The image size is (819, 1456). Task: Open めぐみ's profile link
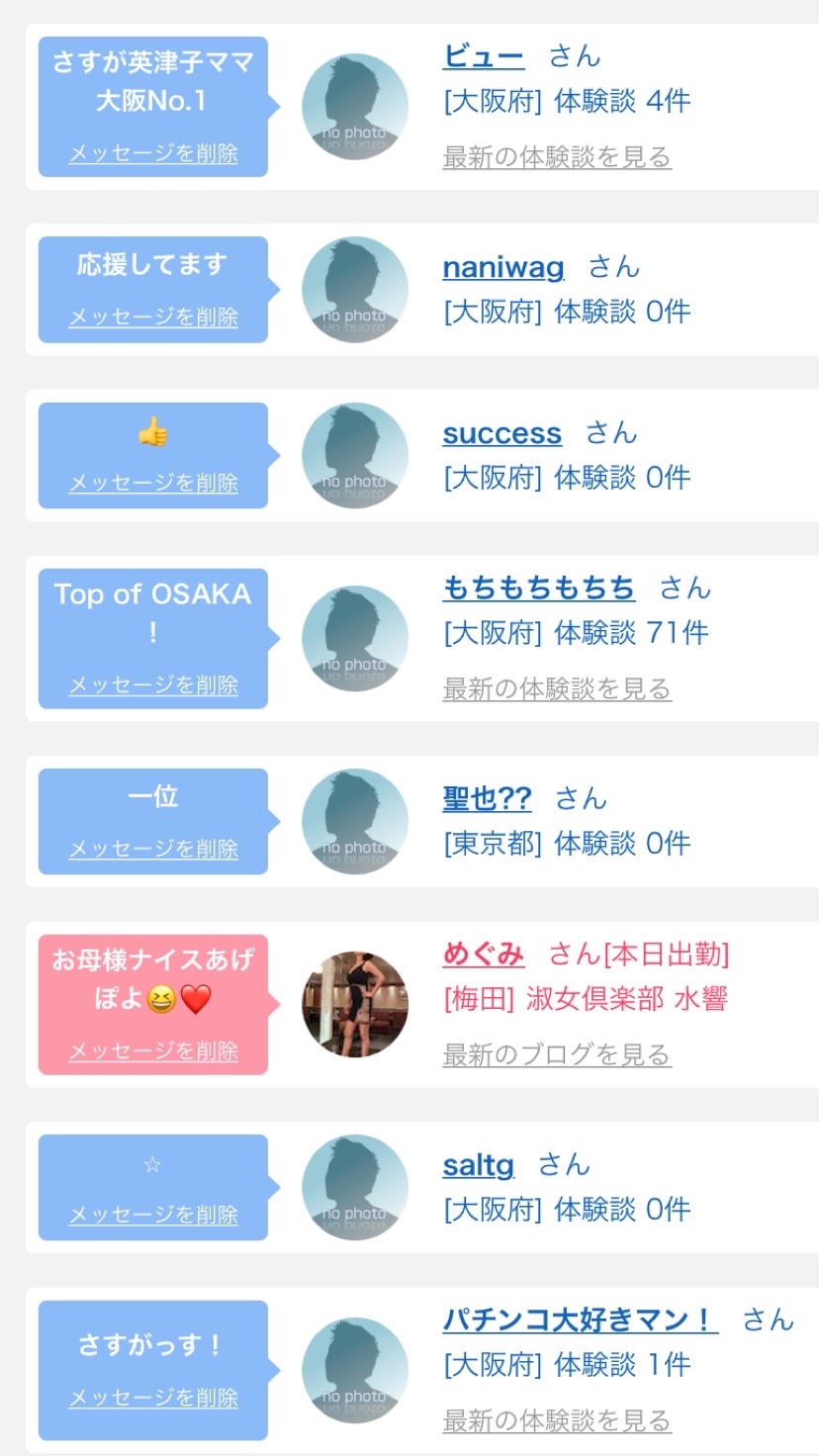coord(484,954)
